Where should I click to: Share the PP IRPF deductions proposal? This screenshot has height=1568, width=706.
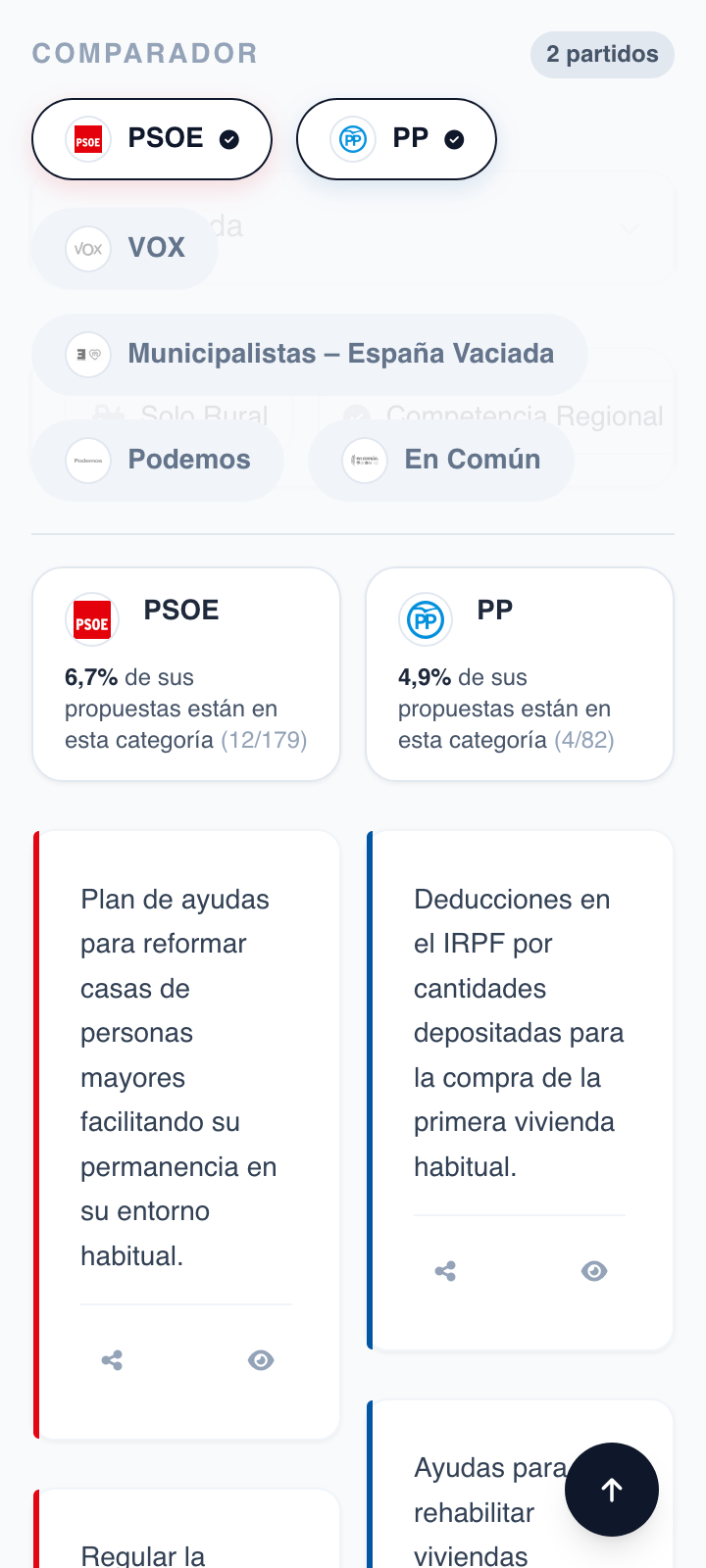point(445,1271)
